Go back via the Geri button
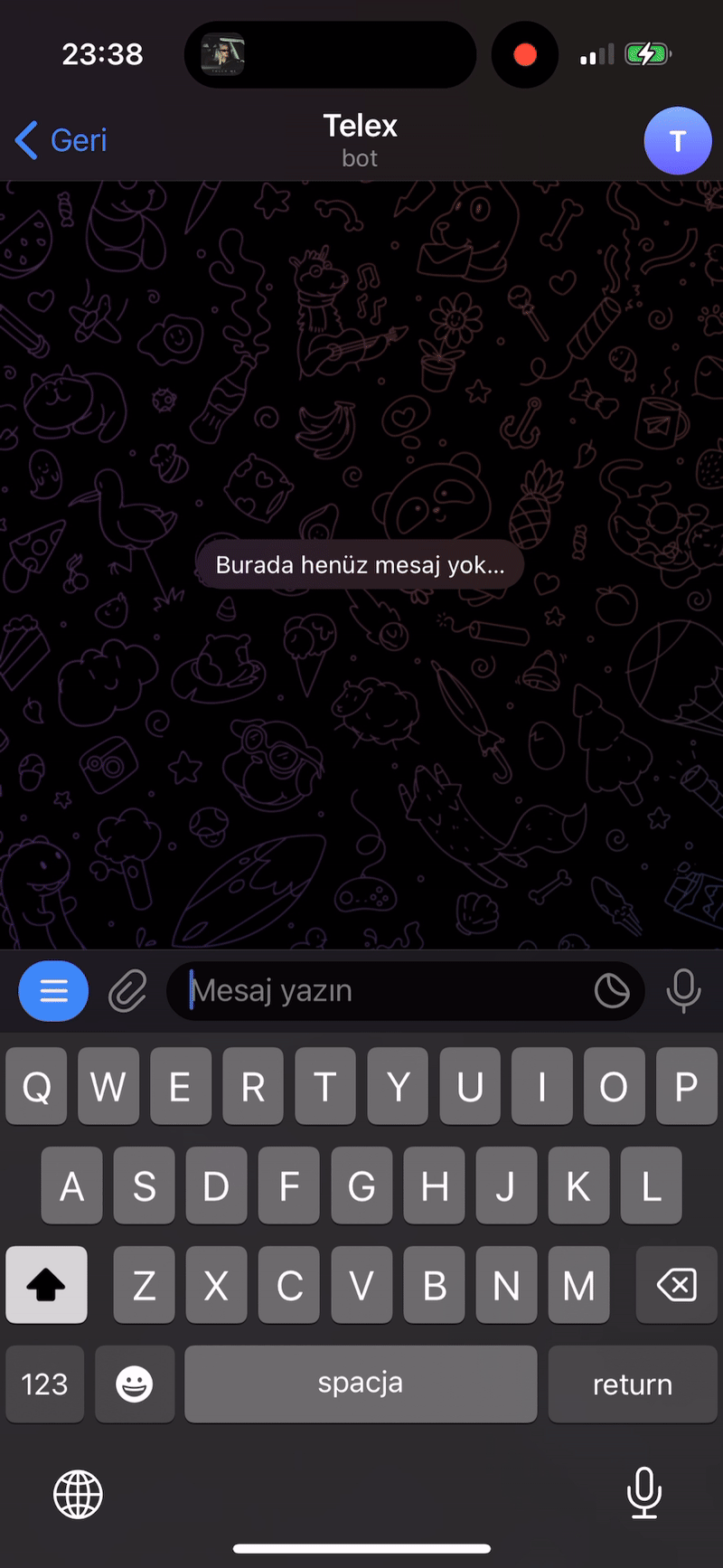Viewport: 723px width, 1568px height. (x=61, y=140)
